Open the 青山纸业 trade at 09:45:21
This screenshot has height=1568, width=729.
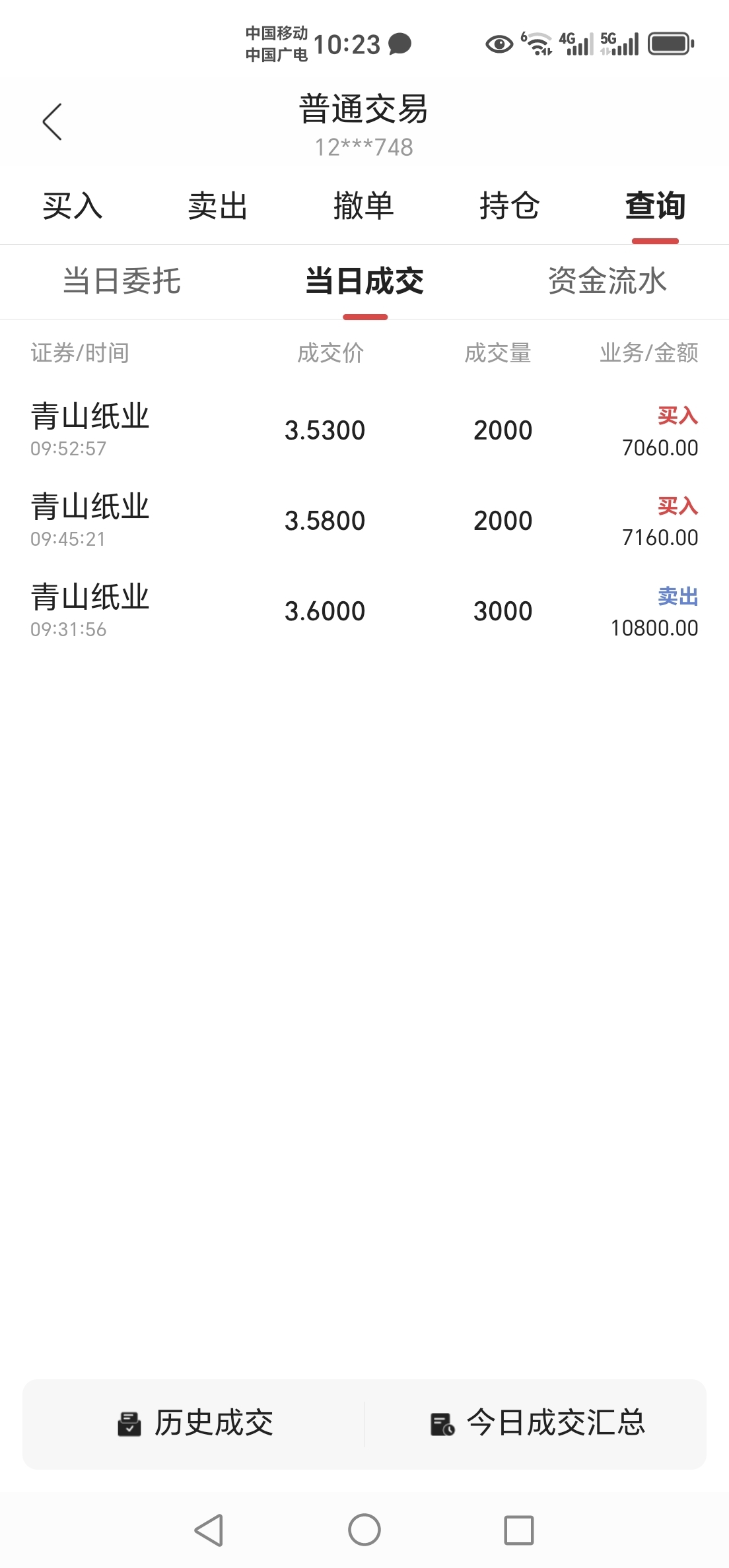364,520
